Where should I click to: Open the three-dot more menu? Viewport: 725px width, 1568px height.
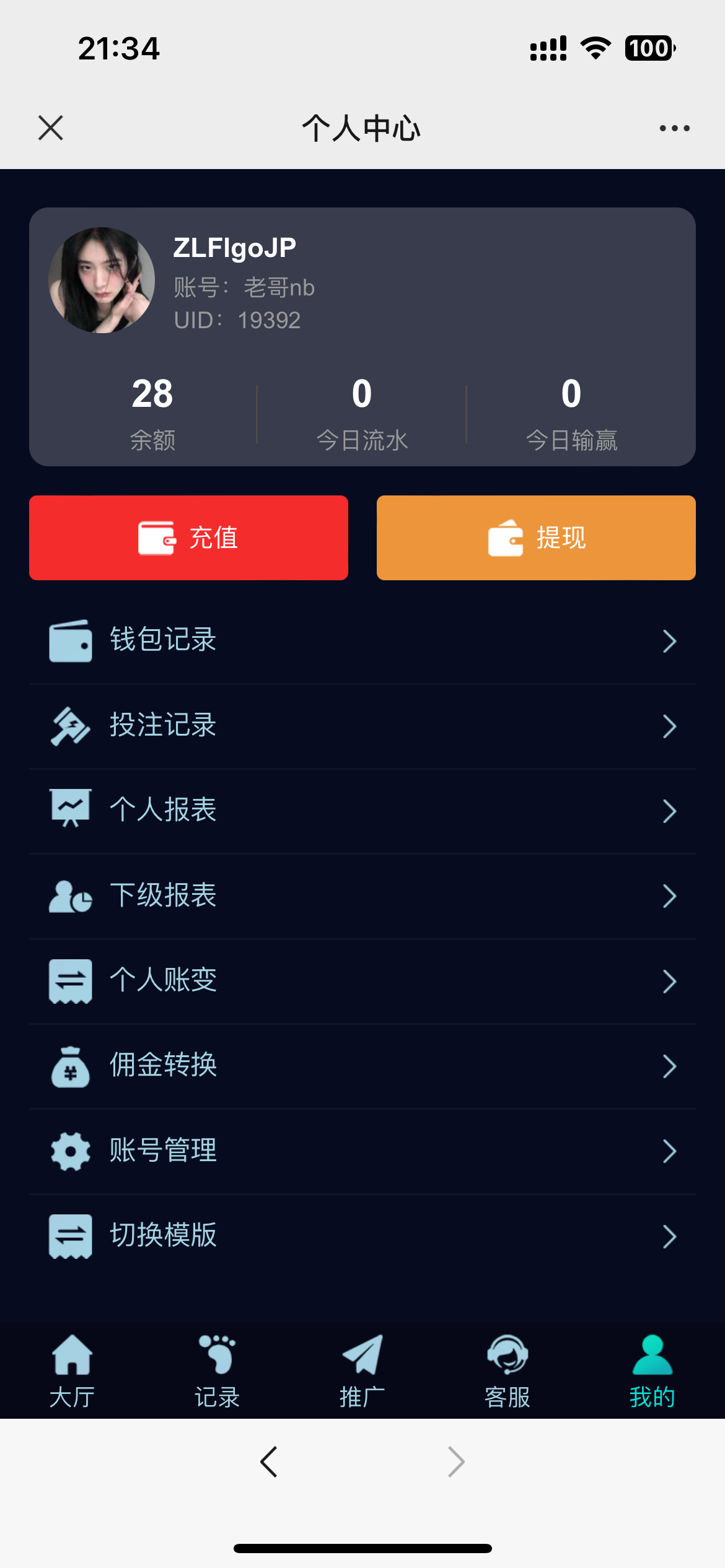[674, 128]
